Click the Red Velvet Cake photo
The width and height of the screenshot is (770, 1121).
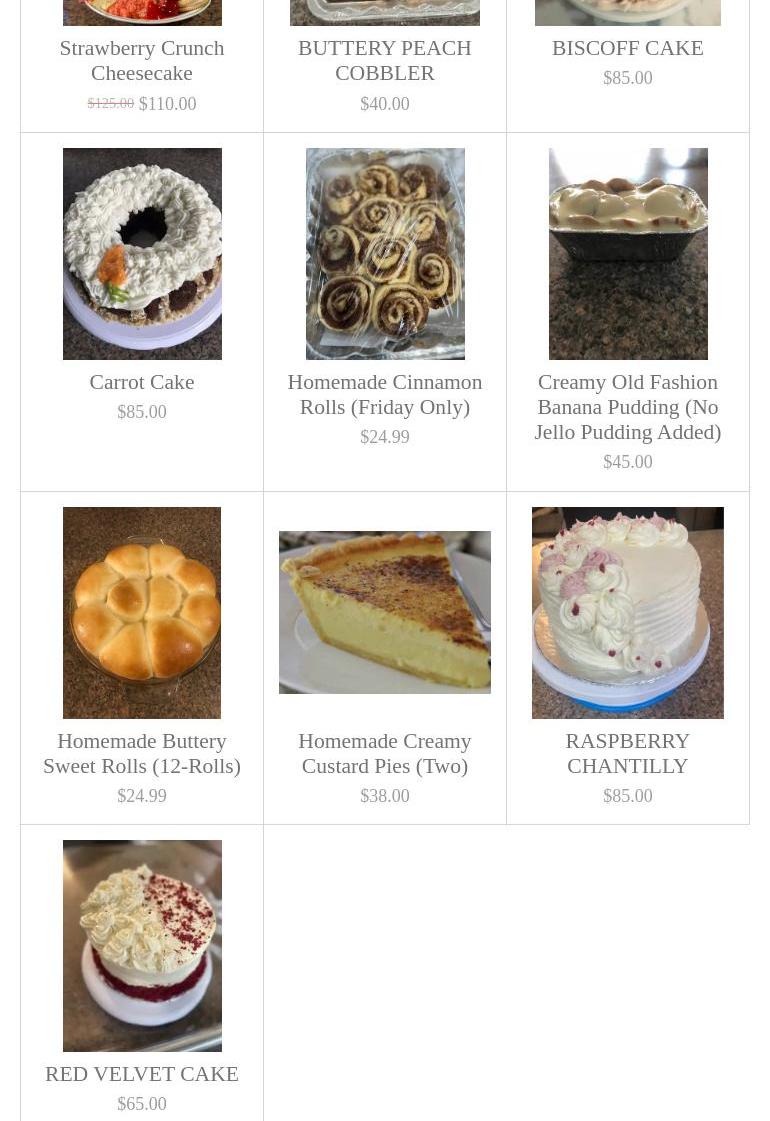(142, 945)
